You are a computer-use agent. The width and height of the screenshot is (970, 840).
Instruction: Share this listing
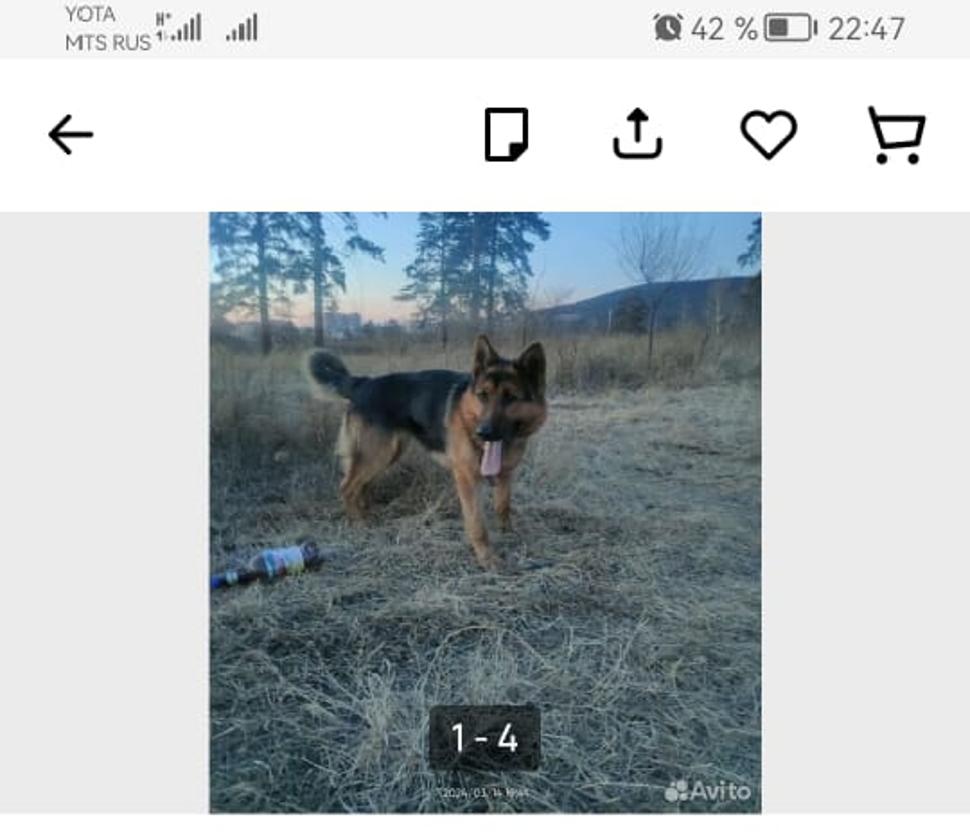[x=637, y=135]
